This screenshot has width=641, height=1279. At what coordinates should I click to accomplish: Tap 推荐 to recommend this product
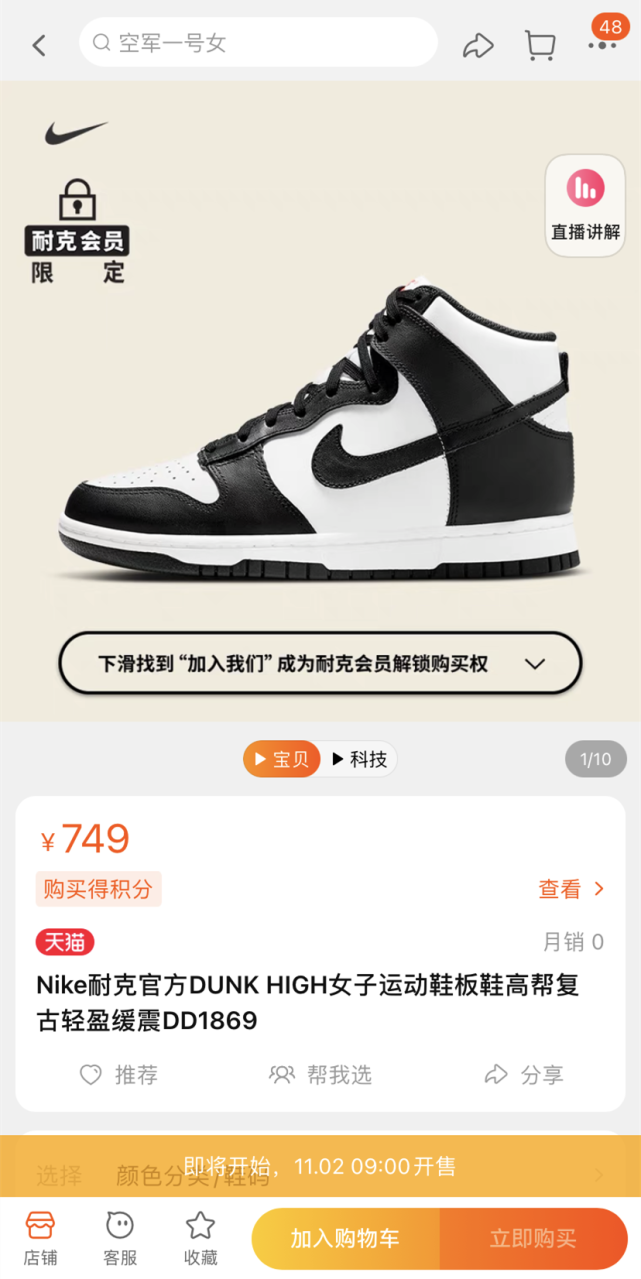click(119, 1075)
